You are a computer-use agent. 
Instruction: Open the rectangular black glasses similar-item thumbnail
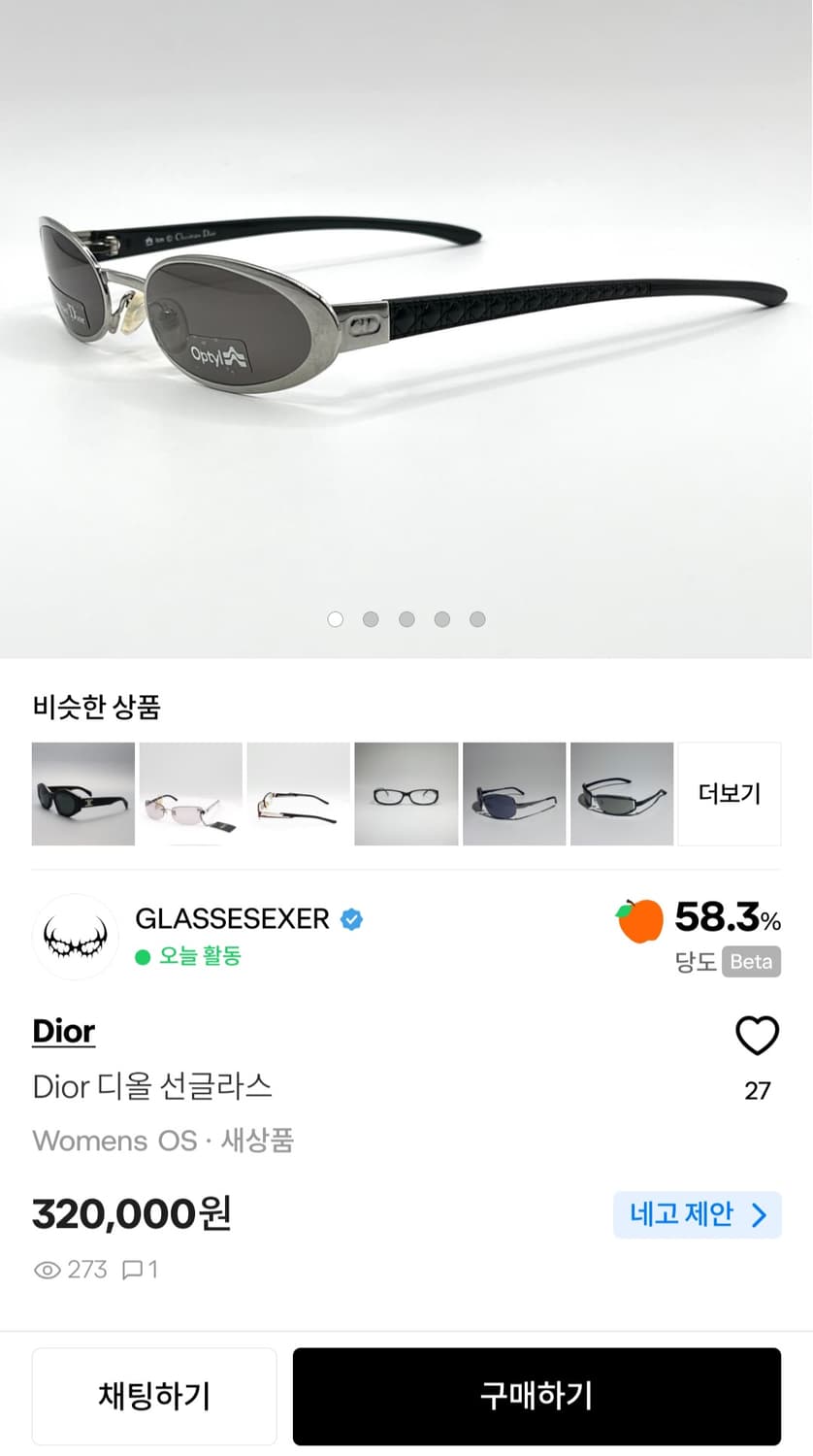point(406,793)
